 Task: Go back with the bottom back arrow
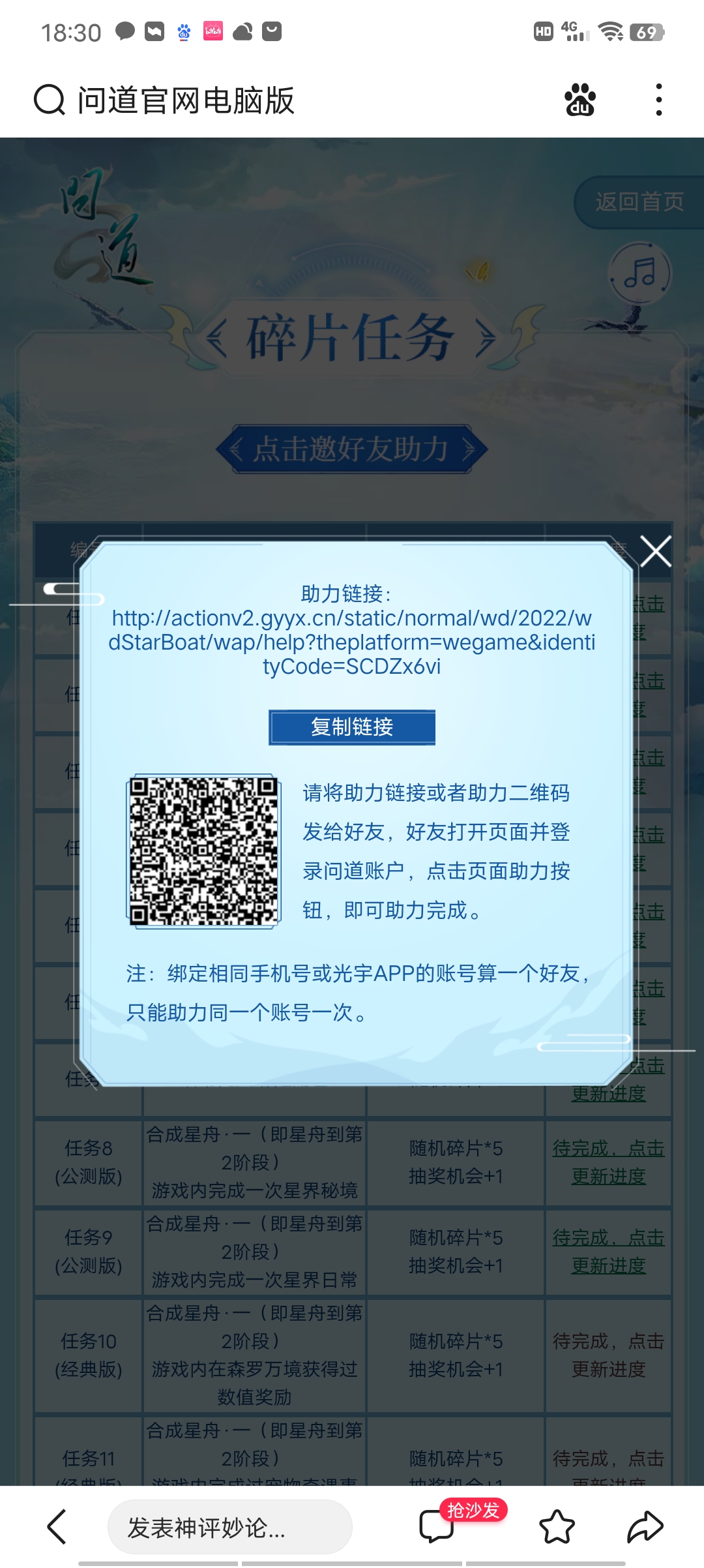(57, 1526)
